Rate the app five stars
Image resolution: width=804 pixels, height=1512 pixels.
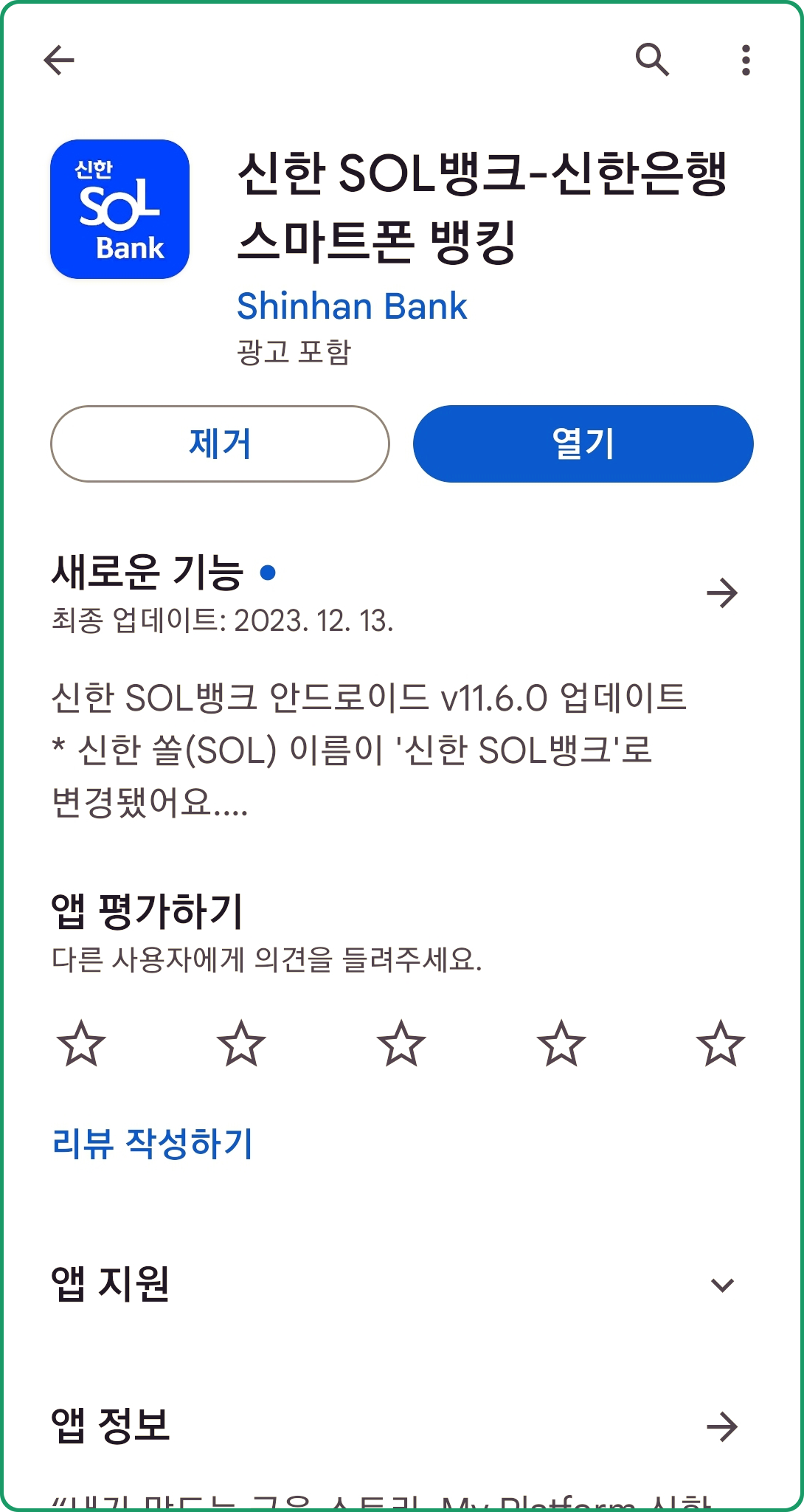pyautogui.click(x=719, y=1043)
